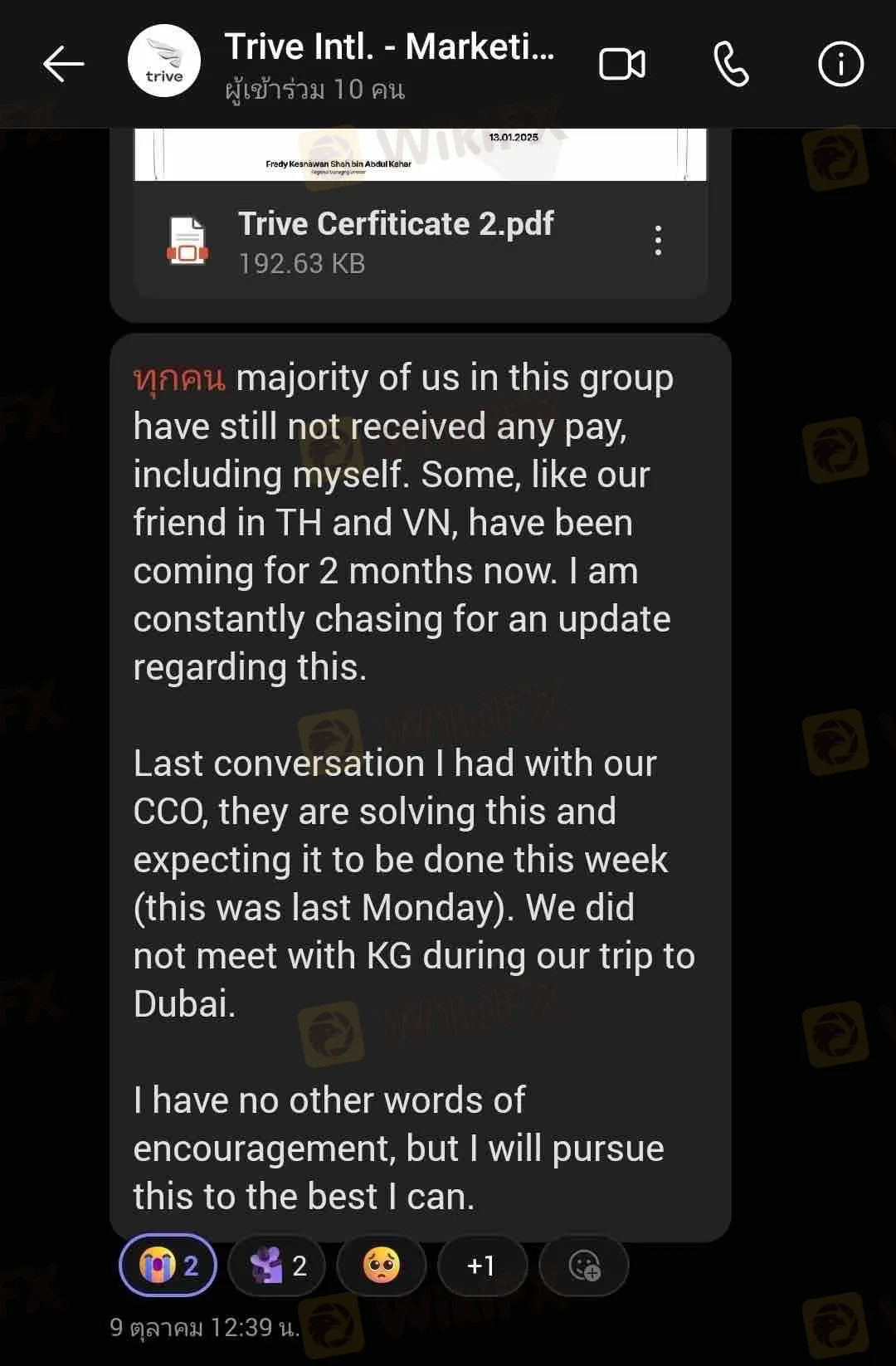Toggle the crying 😭 reaction
The width and height of the screenshot is (896, 1366).
(168, 1266)
